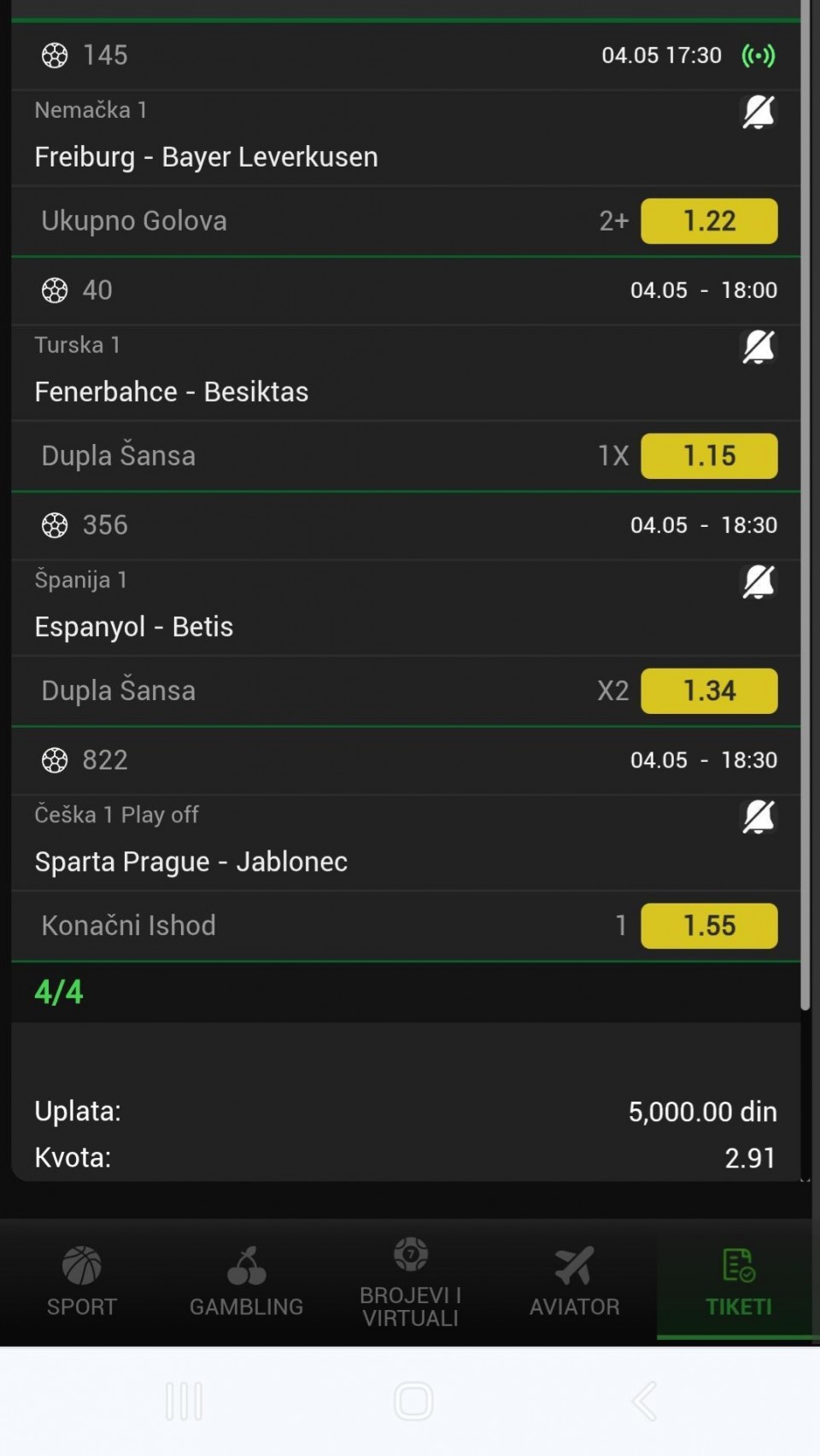Image resolution: width=820 pixels, height=1456 pixels.
Task: Open the Sparta Prague - Jablonec match
Action: tap(190, 862)
